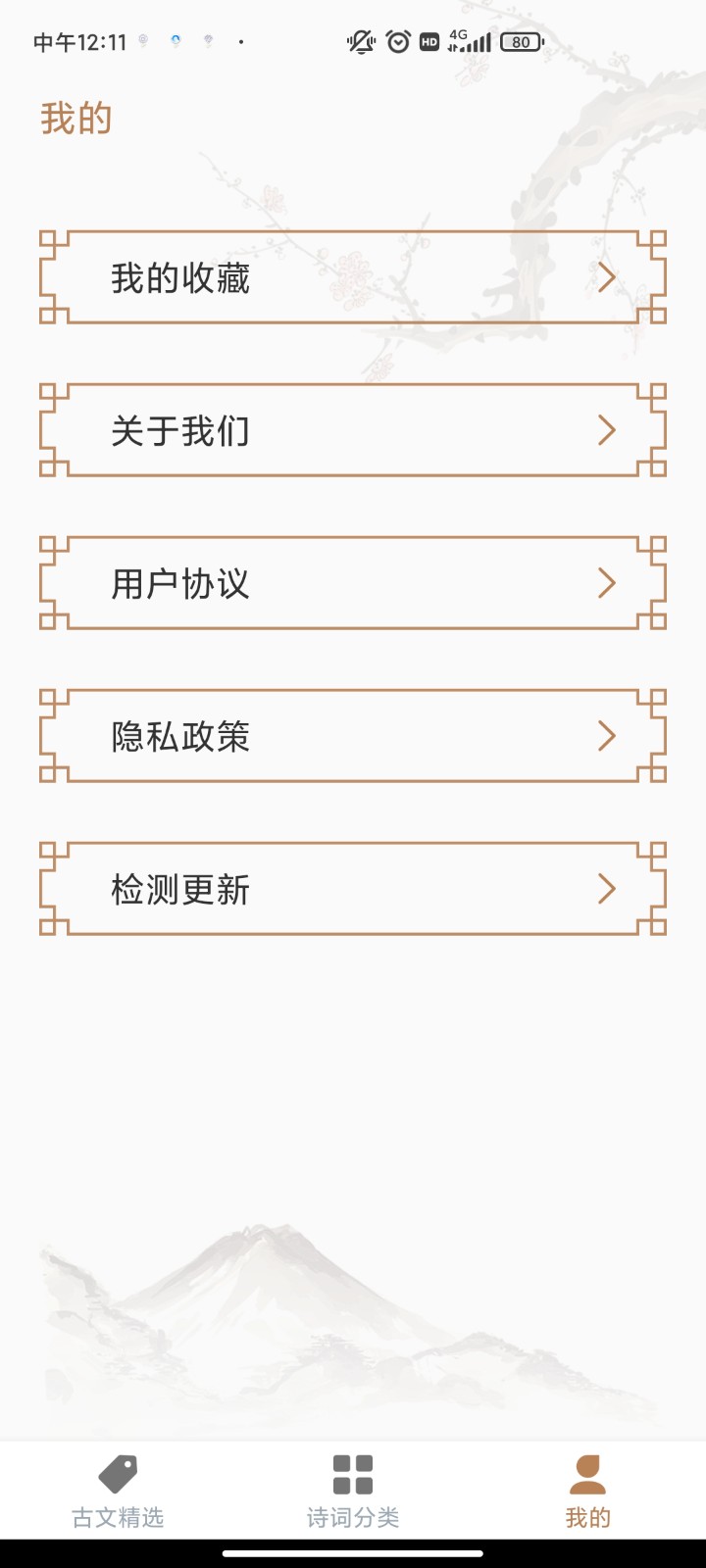View the 用户协议 (User Agreement)
Screen dimensions: 706x1568
[x=353, y=584]
